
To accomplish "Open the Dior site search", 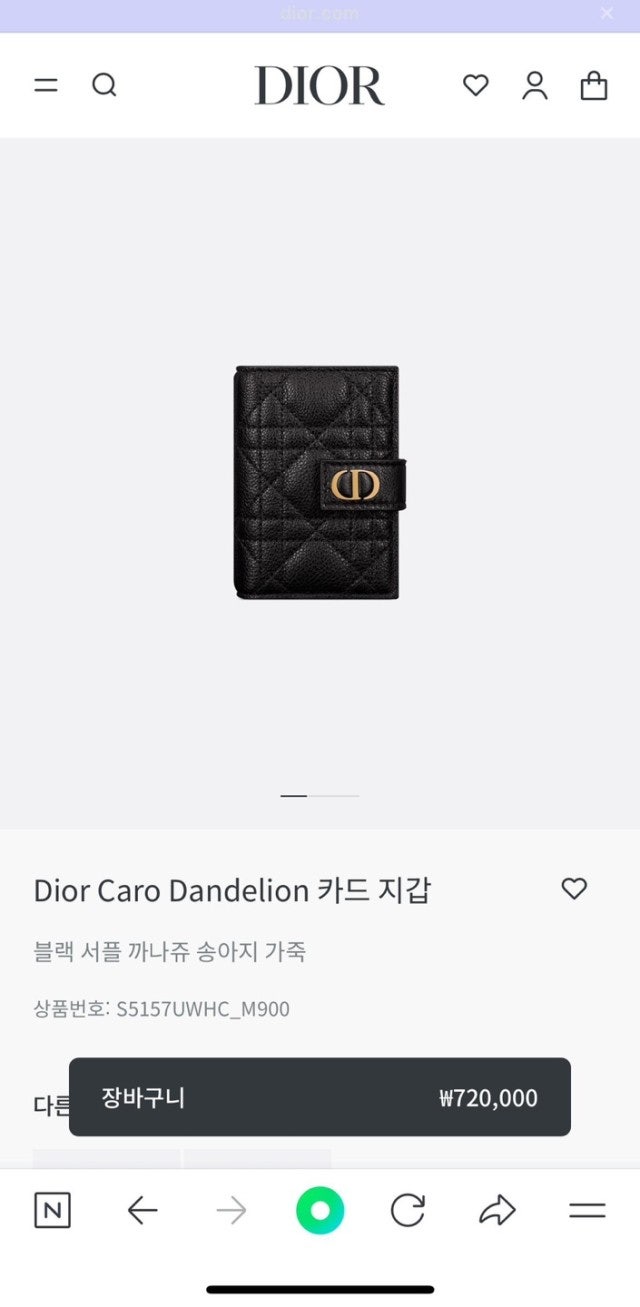I will [104, 86].
